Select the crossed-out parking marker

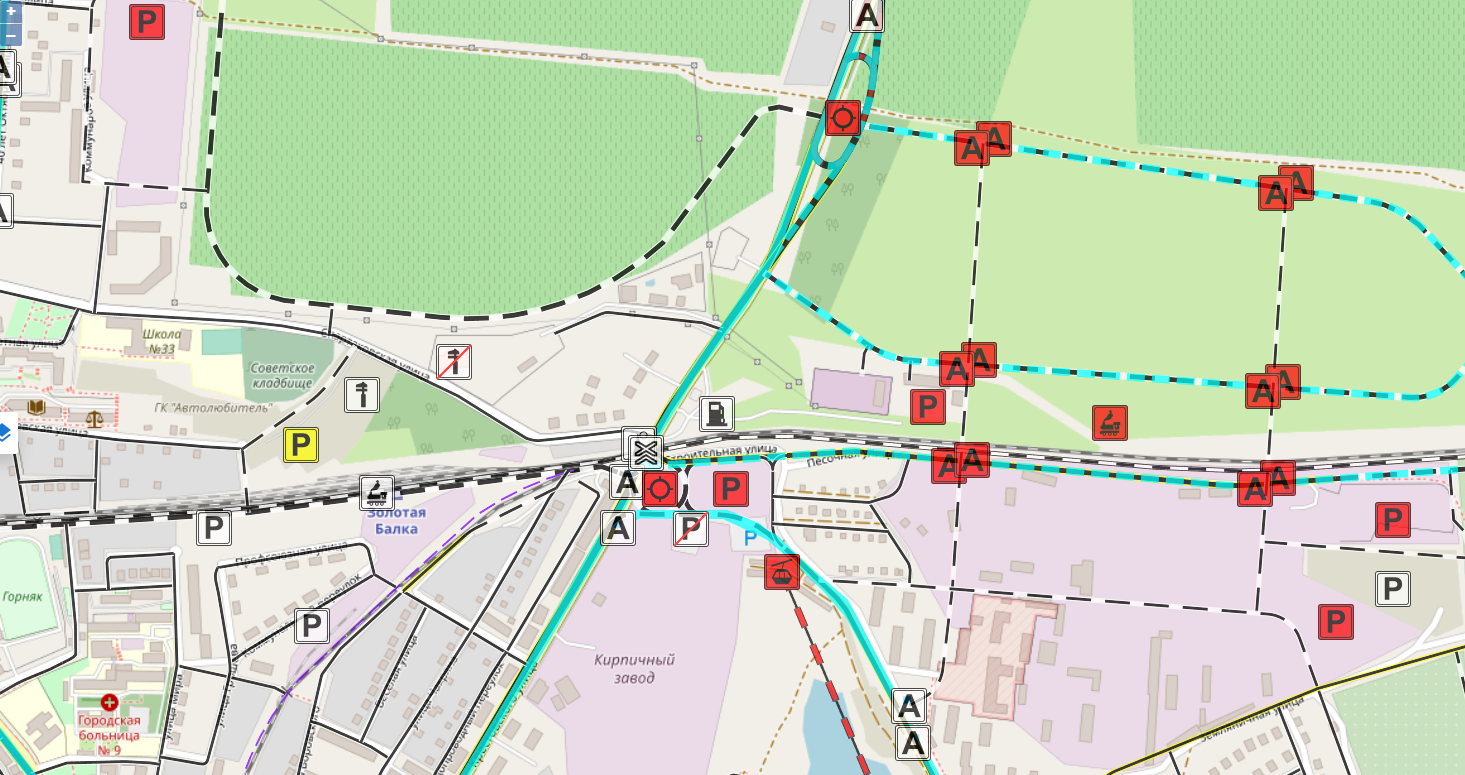pyautogui.click(x=690, y=529)
